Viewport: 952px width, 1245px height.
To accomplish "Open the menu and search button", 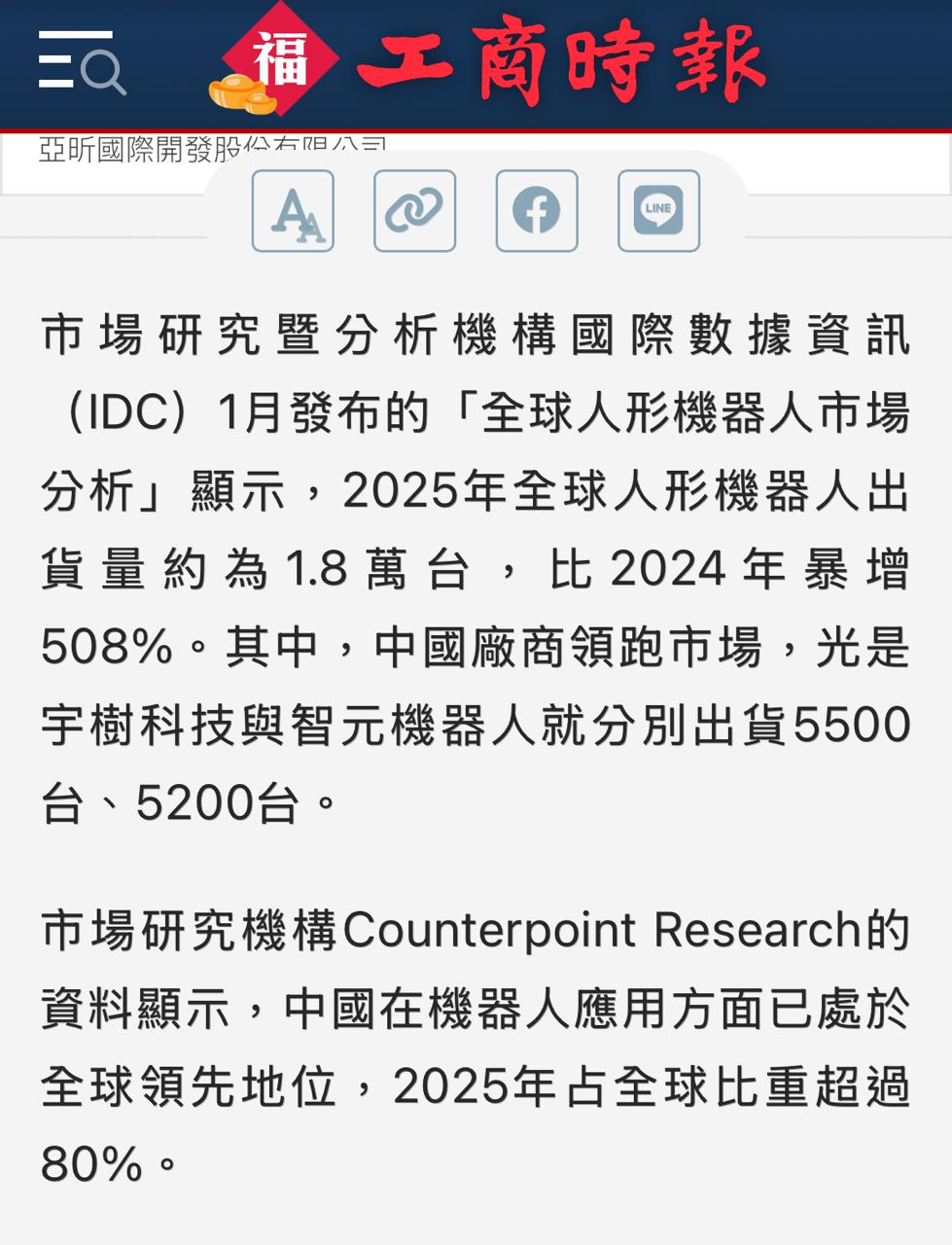I will pyautogui.click(x=82, y=63).
